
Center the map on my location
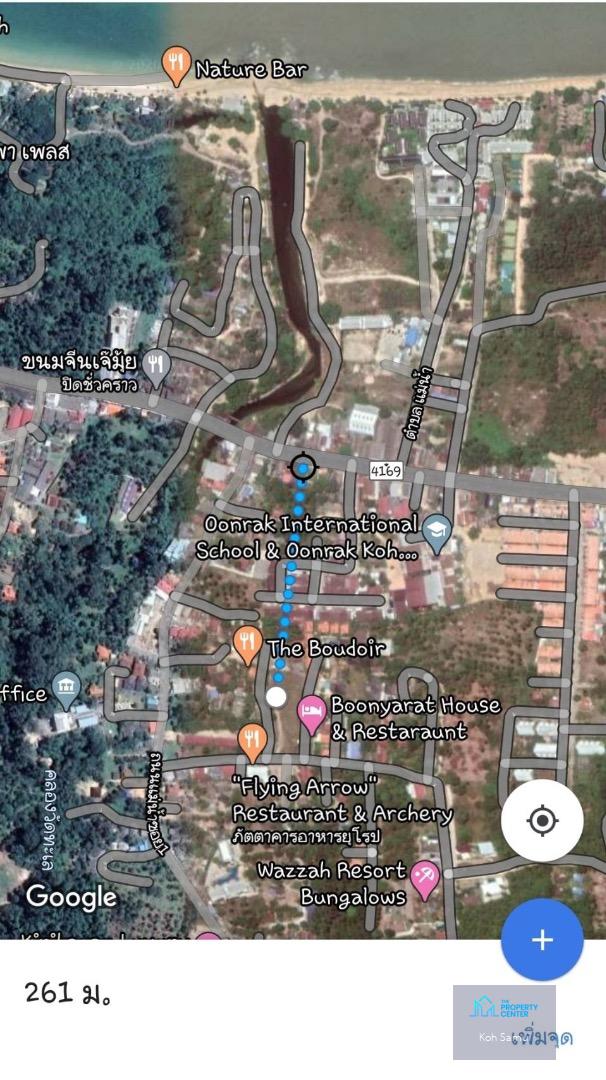pyautogui.click(x=542, y=821)
